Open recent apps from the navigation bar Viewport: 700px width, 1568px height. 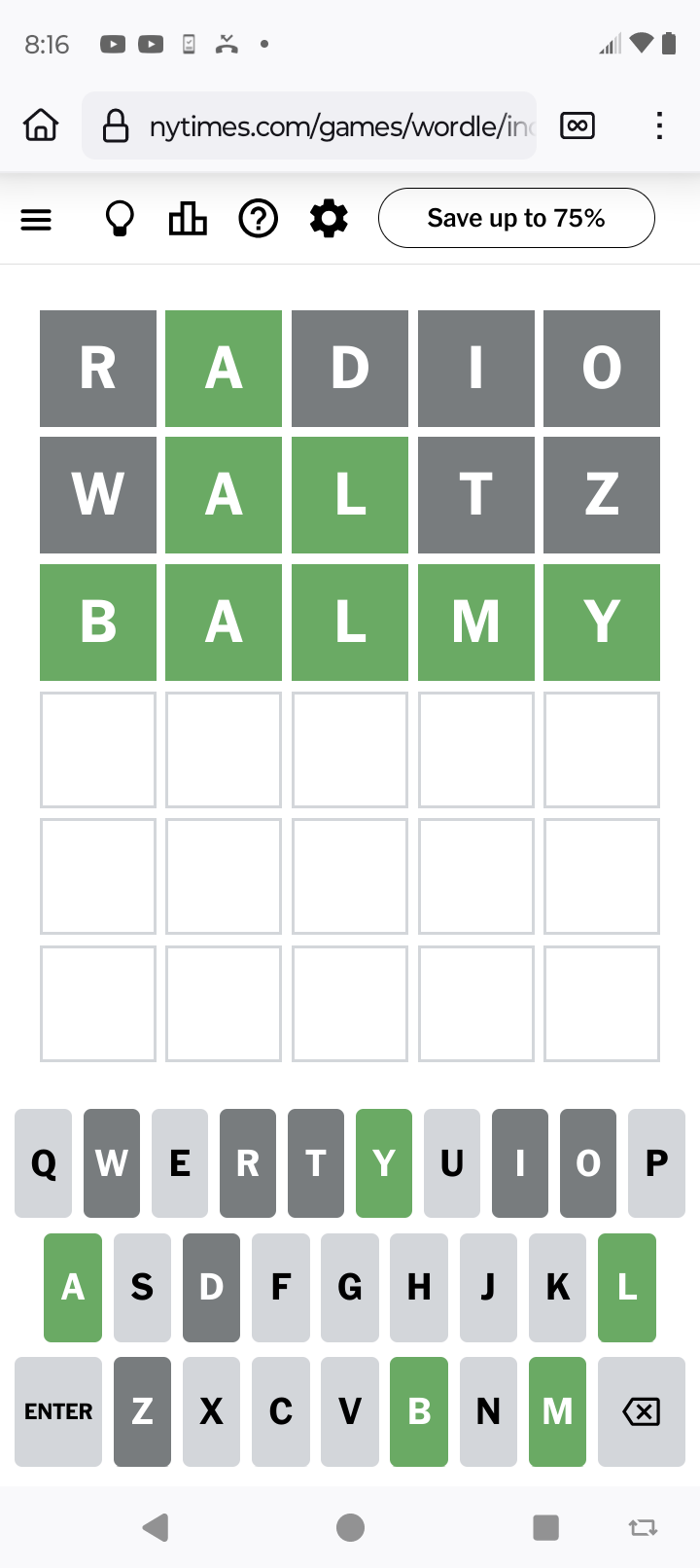click(x=546, y=1527)
